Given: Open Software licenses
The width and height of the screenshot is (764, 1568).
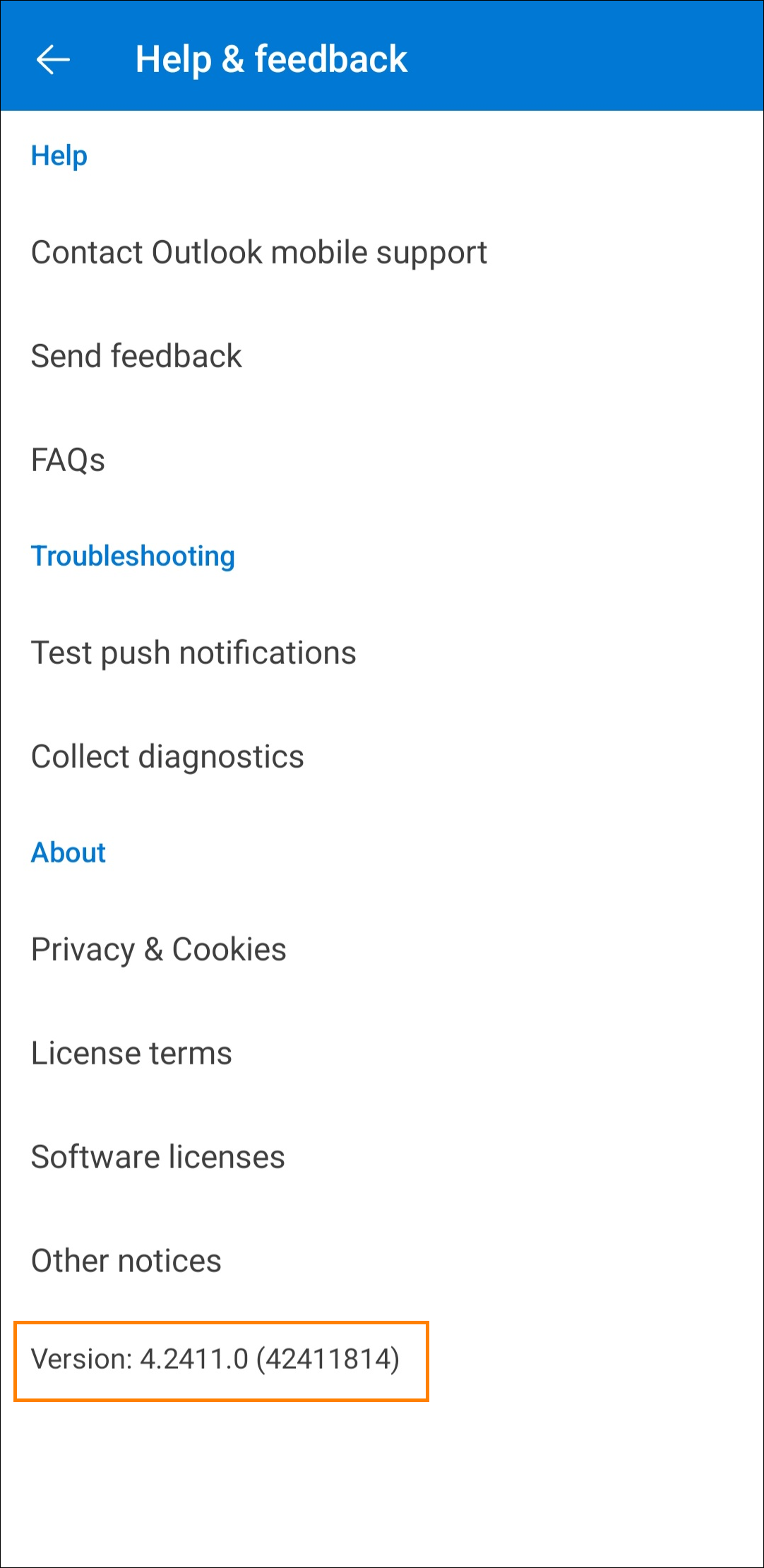Looking at the screenshot, I should coord(382,1157).
